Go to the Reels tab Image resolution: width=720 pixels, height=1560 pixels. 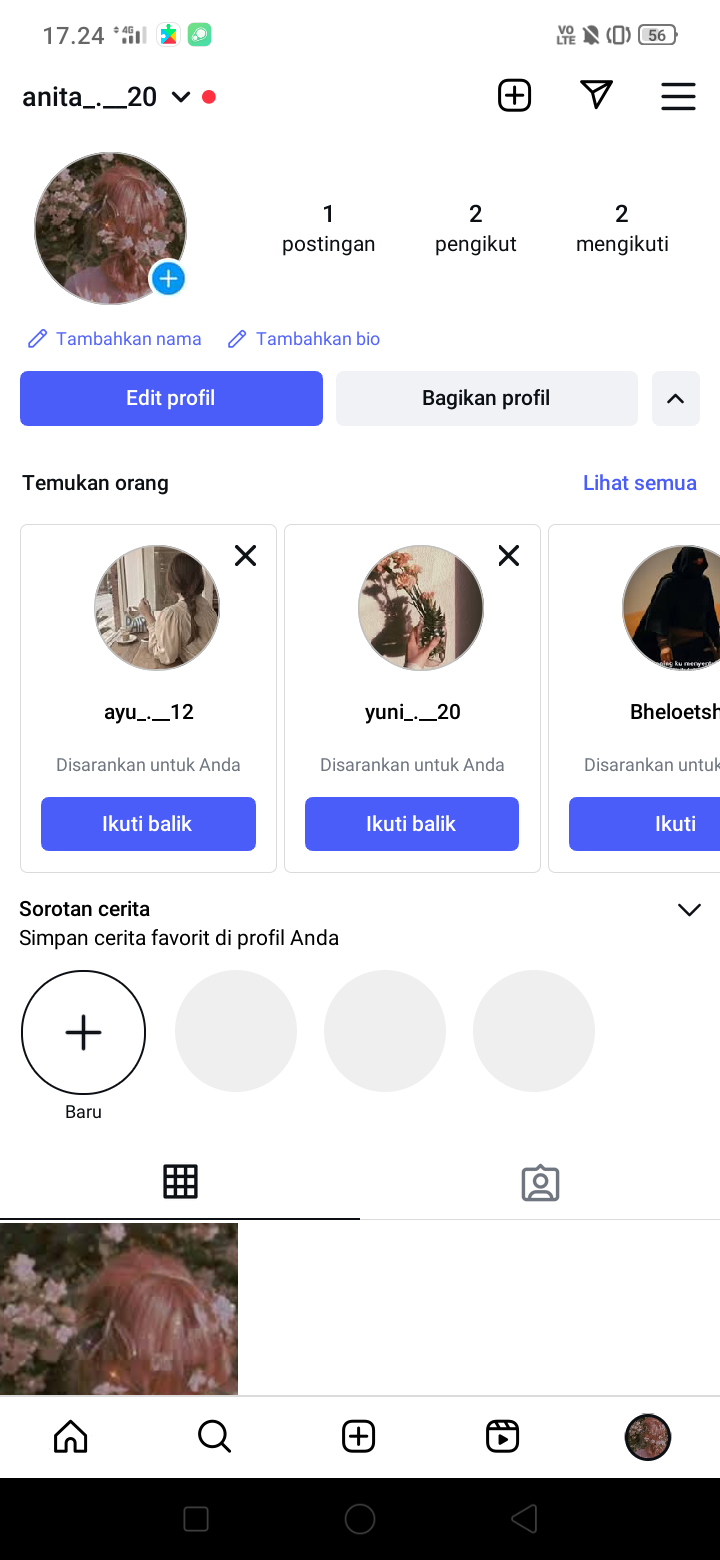coord(502,1437)
